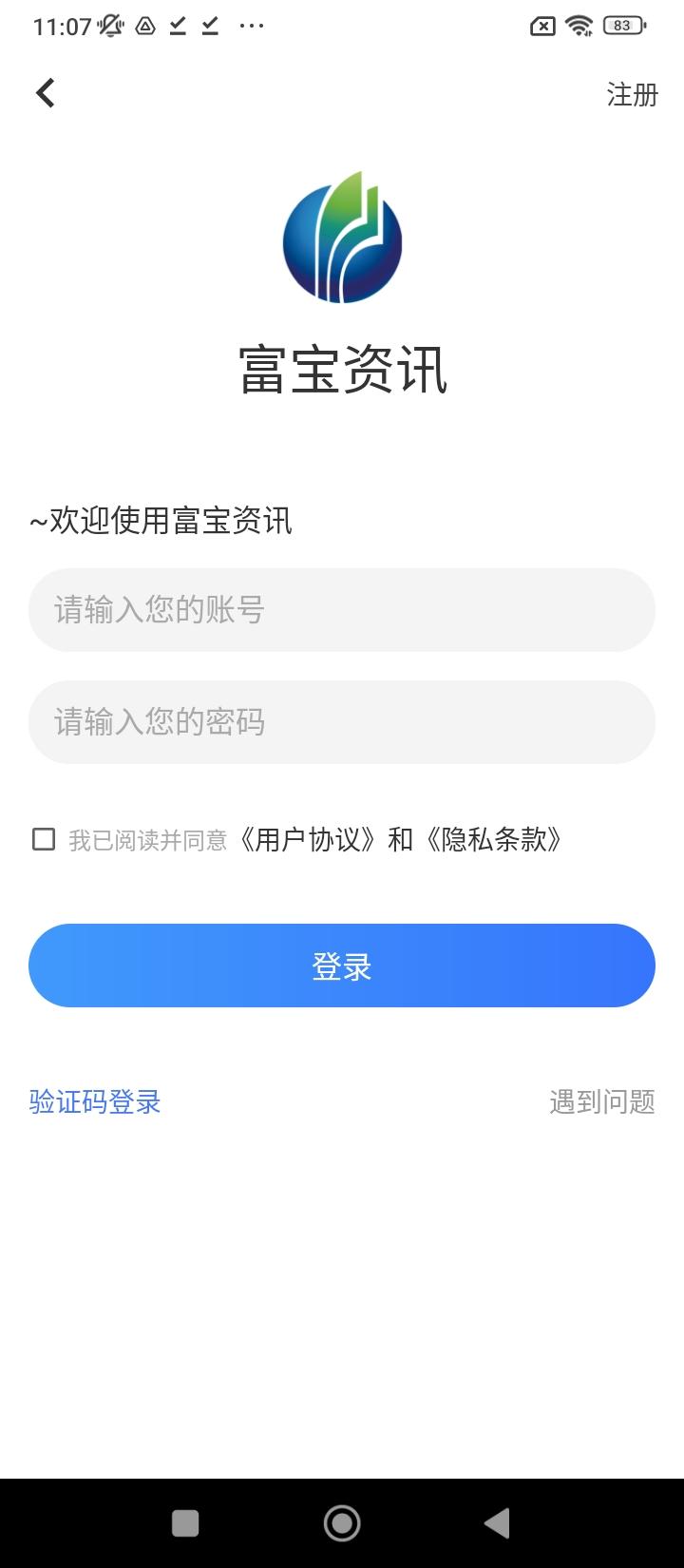This screenshot has height=1568, width=684.
Task: Focus the password input field
Action: tap(342, 722)
